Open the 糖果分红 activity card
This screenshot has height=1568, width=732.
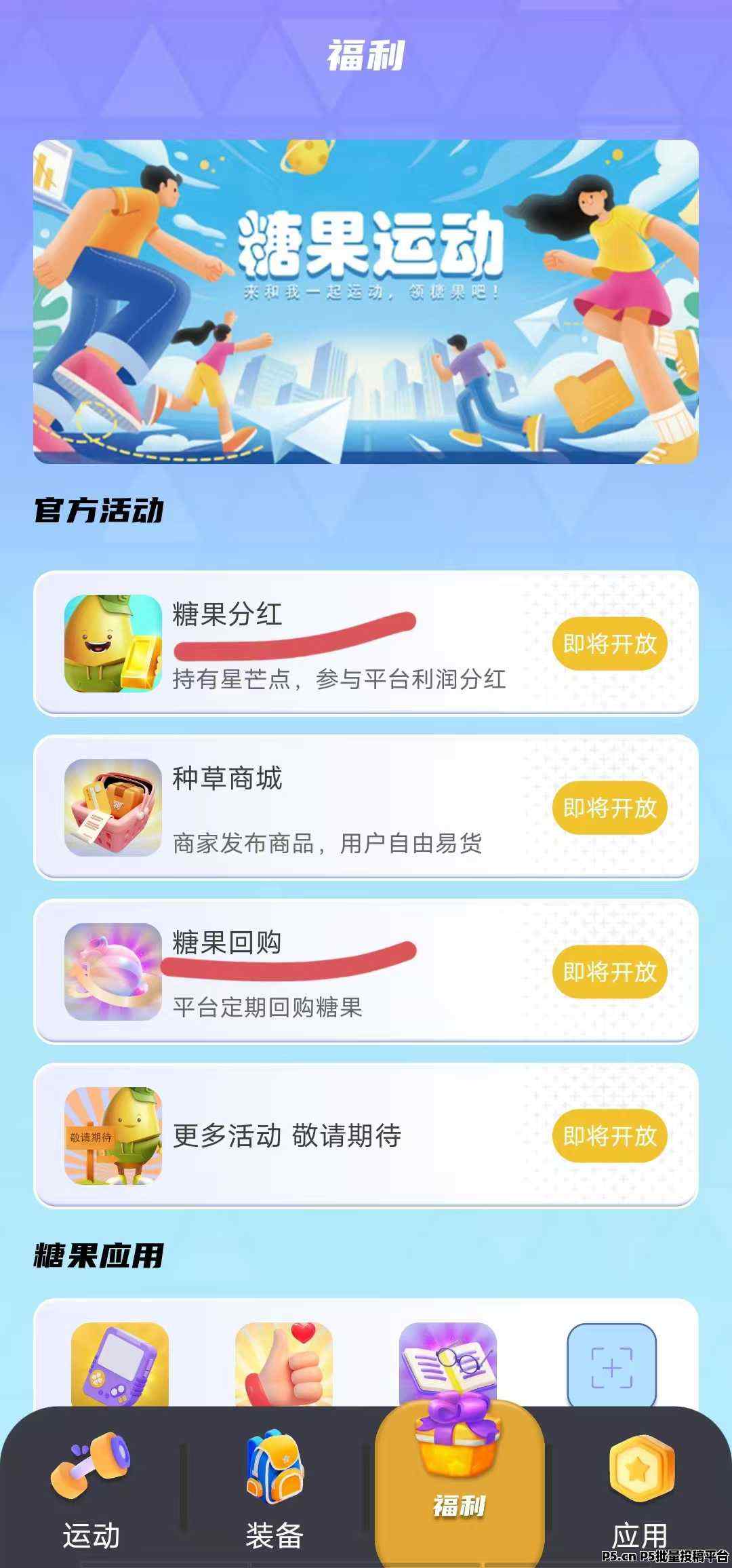[x=366, y=643]
